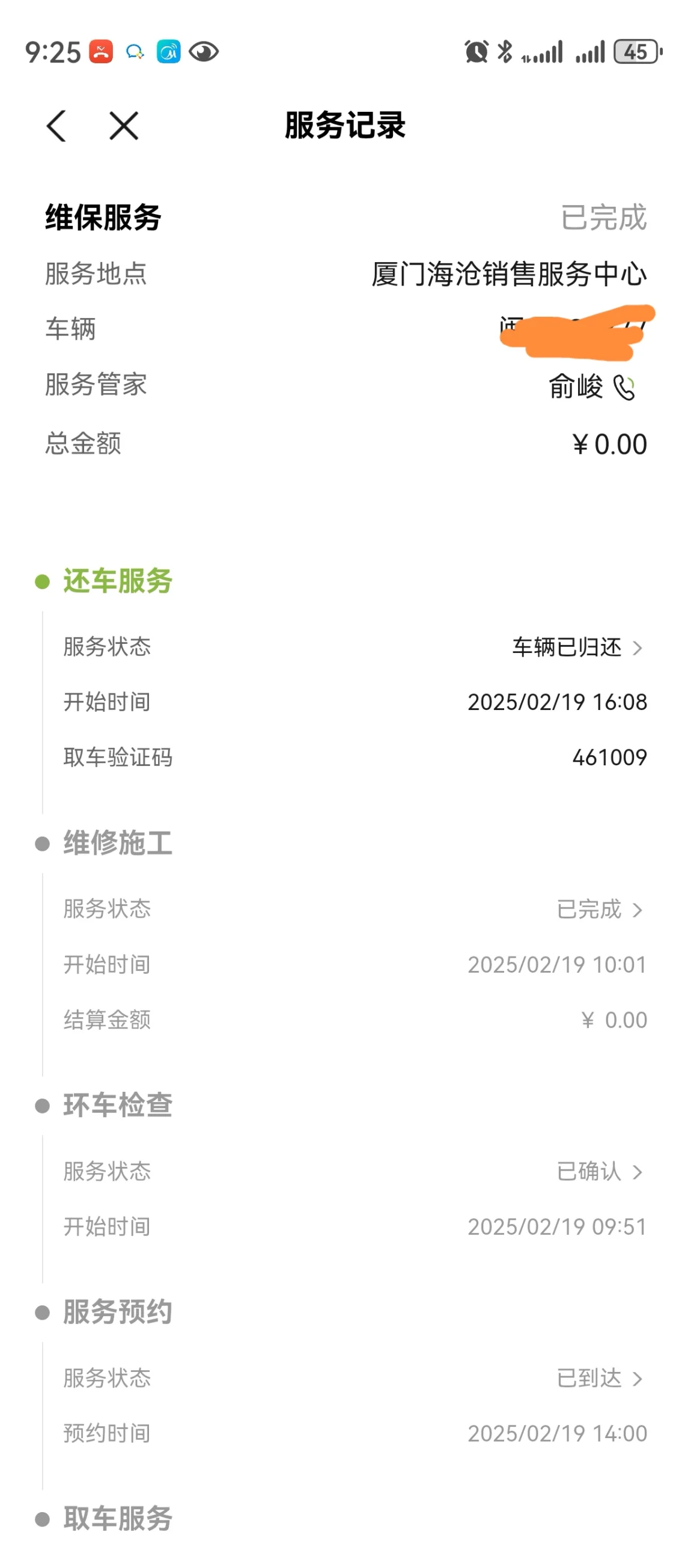Image resolution: width=691 pixels, height=1568 pixels.
Task: Open 车辆已归还 status under 还车服务
Action: tap(577, 647)
